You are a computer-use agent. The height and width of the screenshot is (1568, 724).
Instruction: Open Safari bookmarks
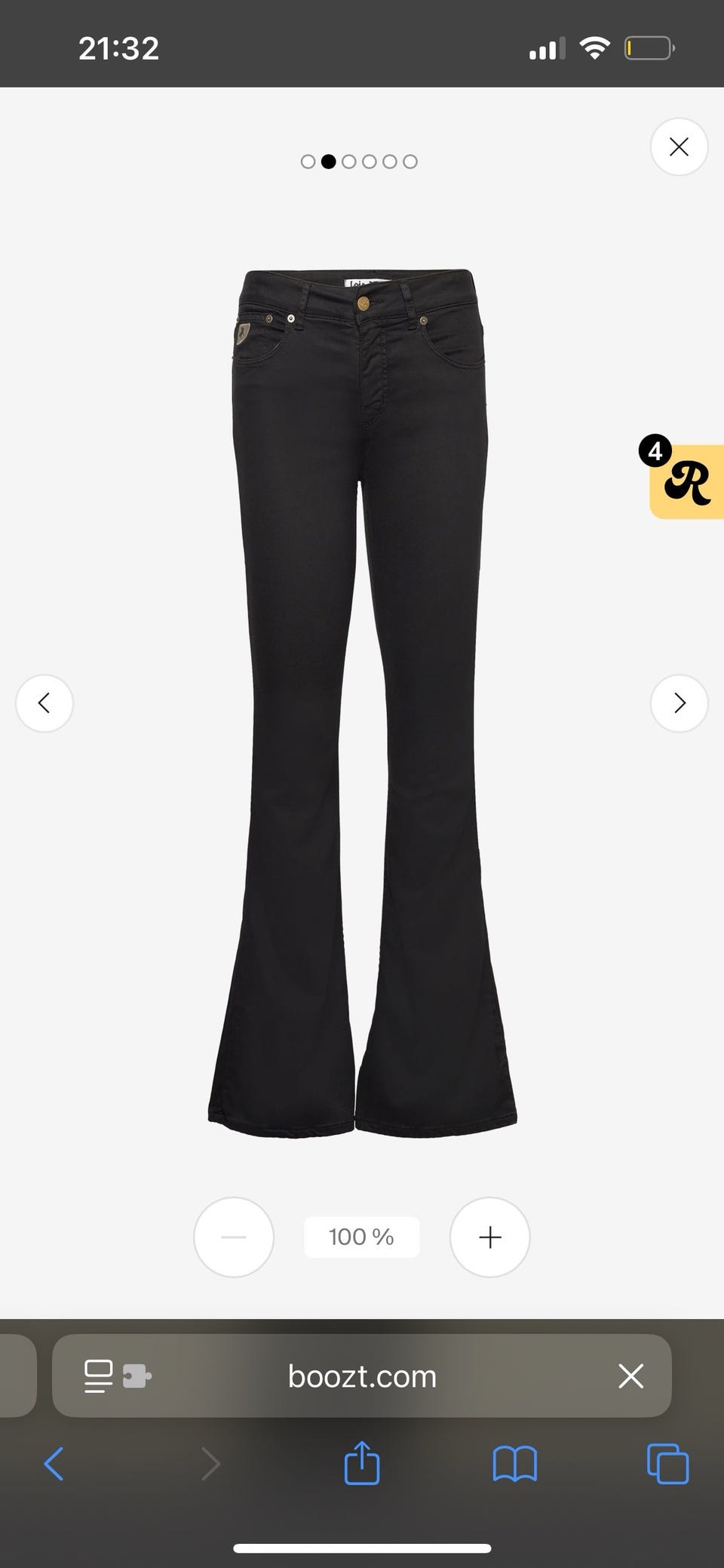click(x=514, y=1464)
